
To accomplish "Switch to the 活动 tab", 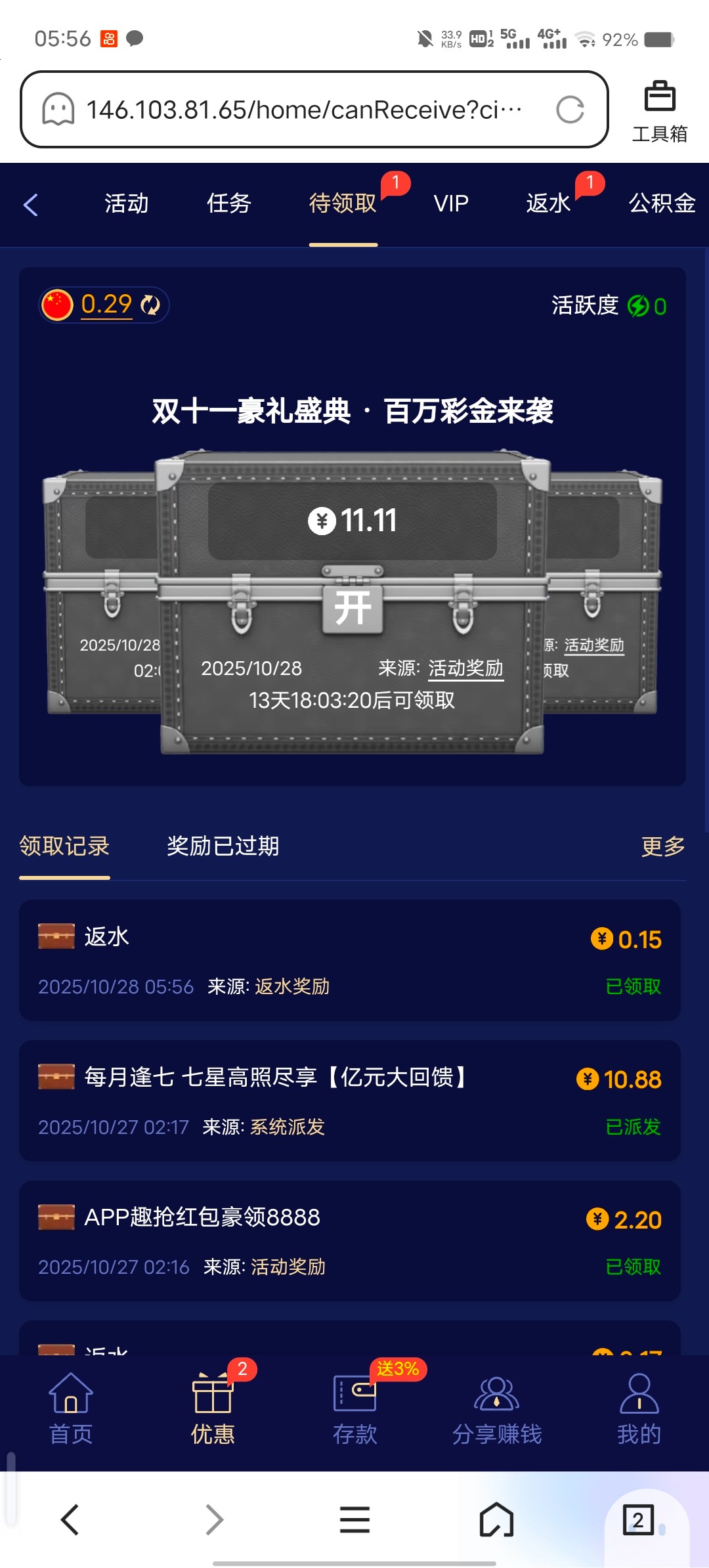I will (127, 204).
